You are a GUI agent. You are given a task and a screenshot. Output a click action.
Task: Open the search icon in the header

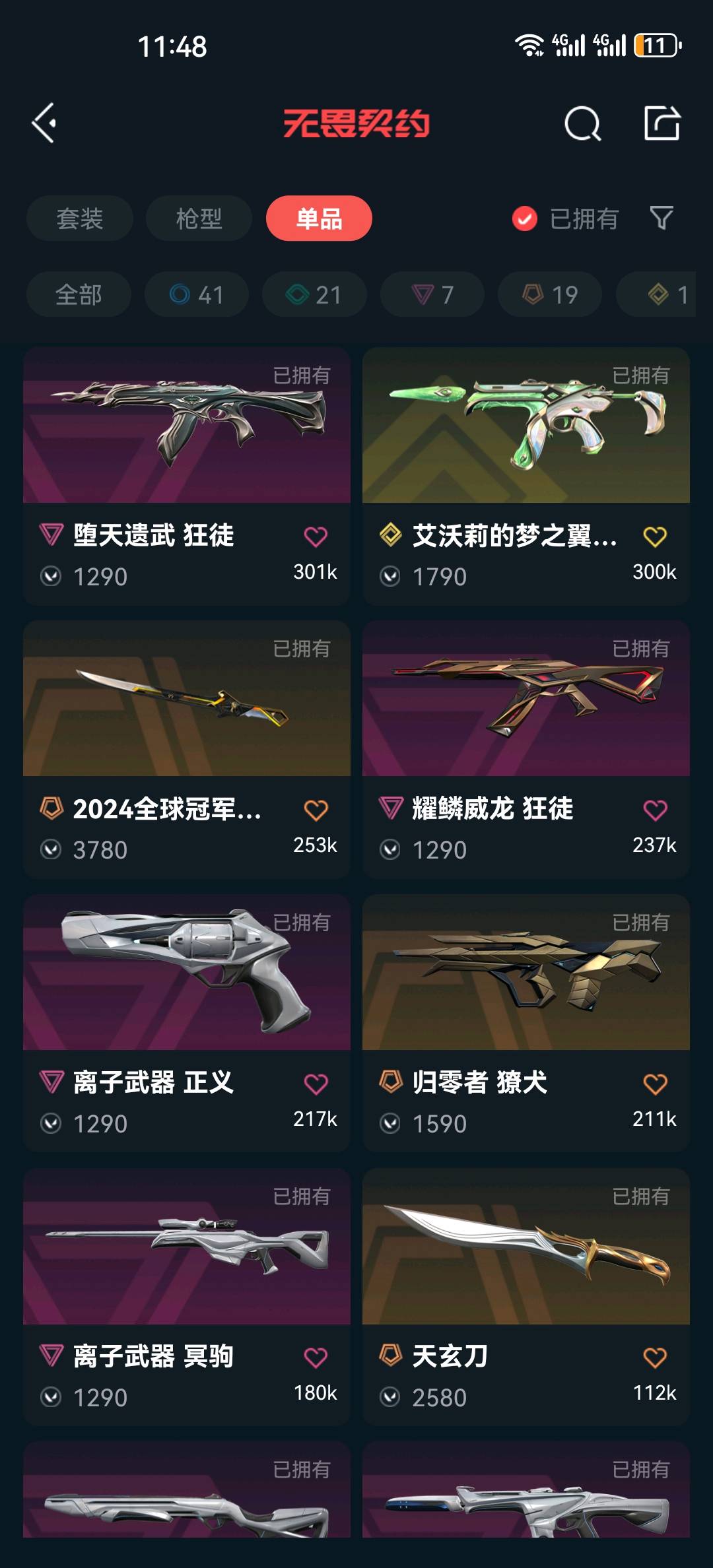point(582,123)
